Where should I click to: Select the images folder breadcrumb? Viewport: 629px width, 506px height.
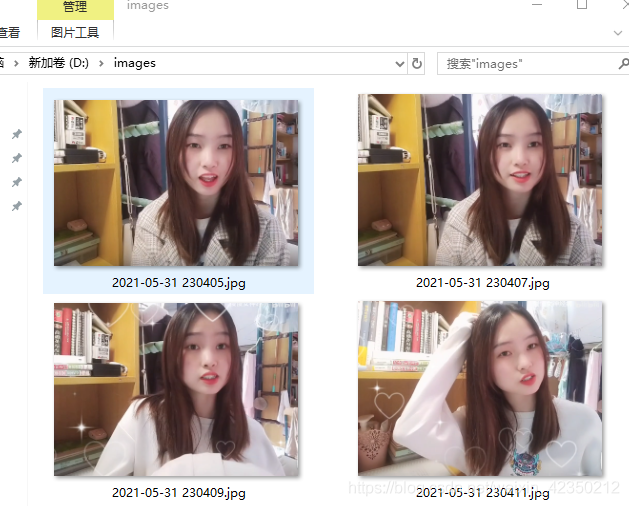[135, 63]
